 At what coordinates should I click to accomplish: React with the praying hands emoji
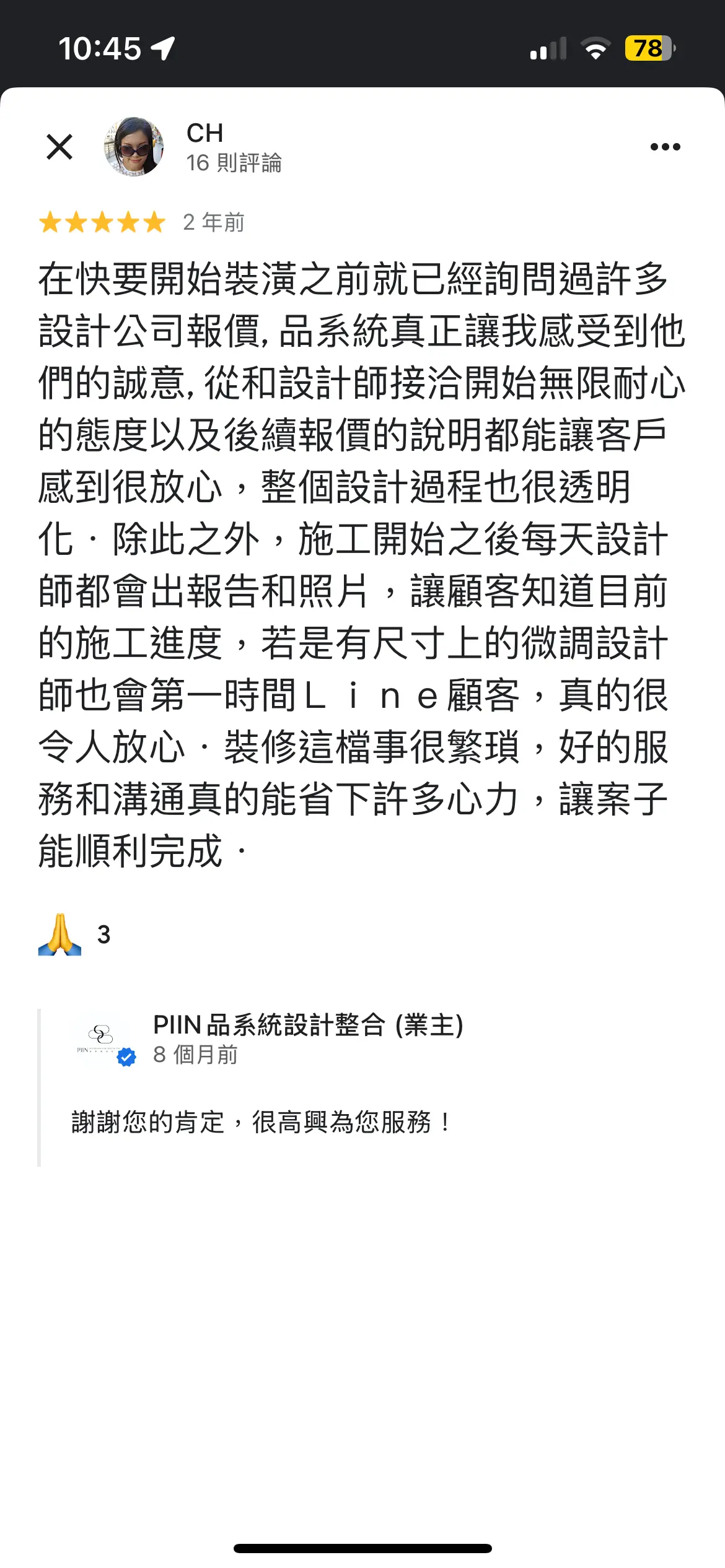[60, 934]
